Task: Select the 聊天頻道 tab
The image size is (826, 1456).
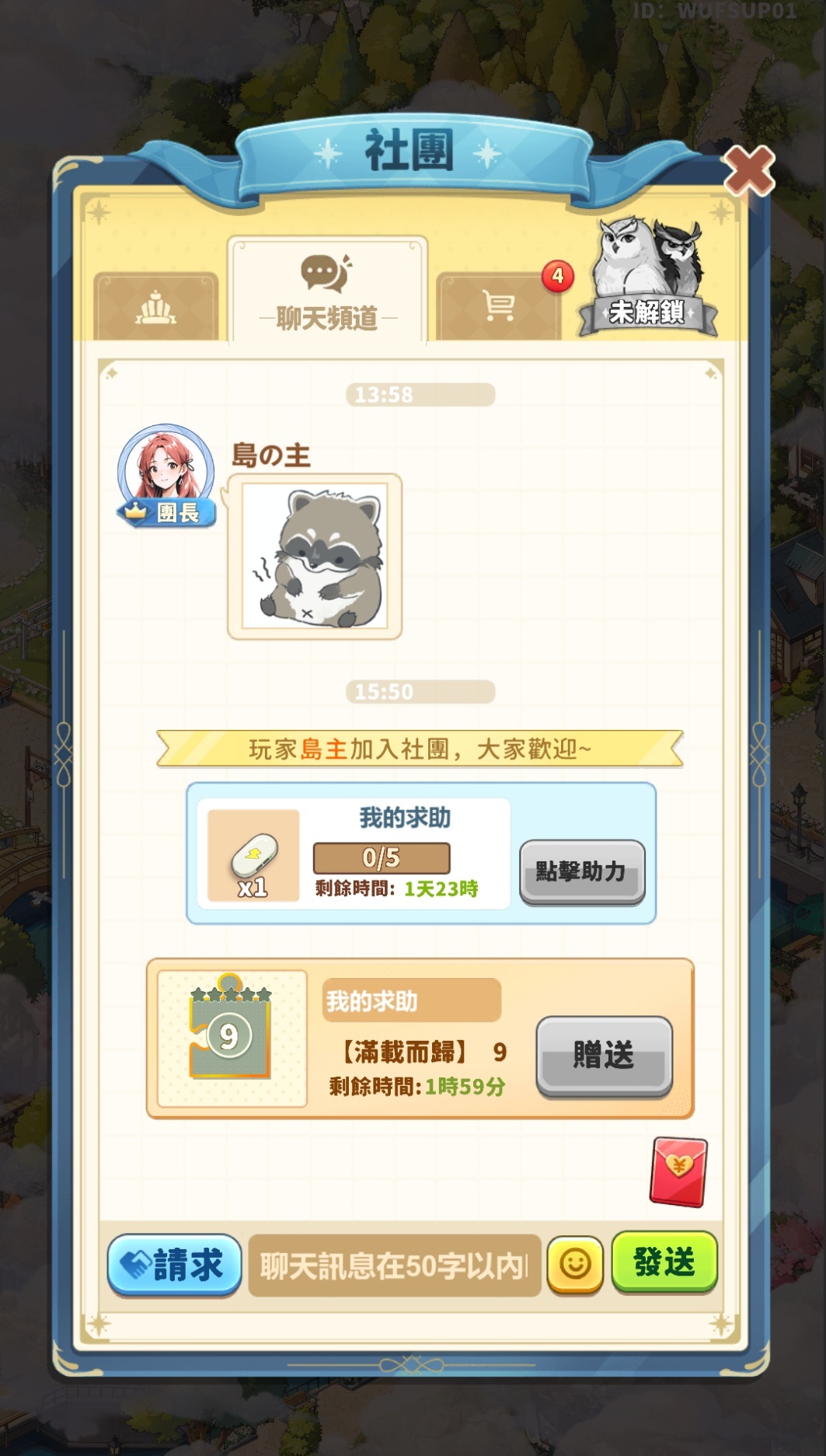Action: tap(327, 291)
